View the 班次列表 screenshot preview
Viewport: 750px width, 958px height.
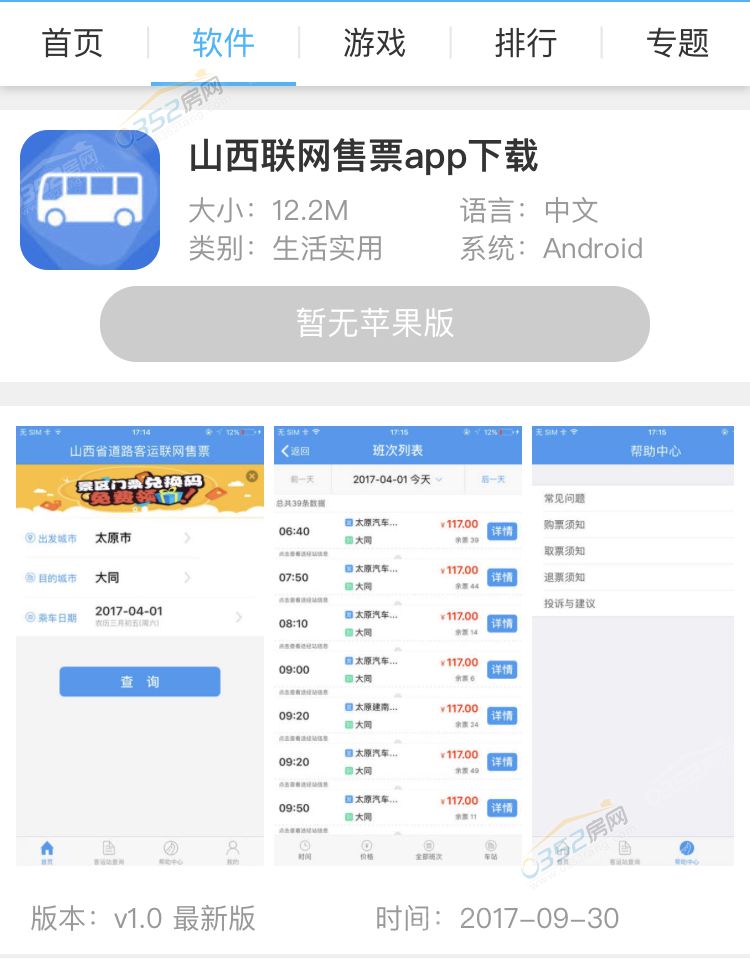[x=398, y=646]
